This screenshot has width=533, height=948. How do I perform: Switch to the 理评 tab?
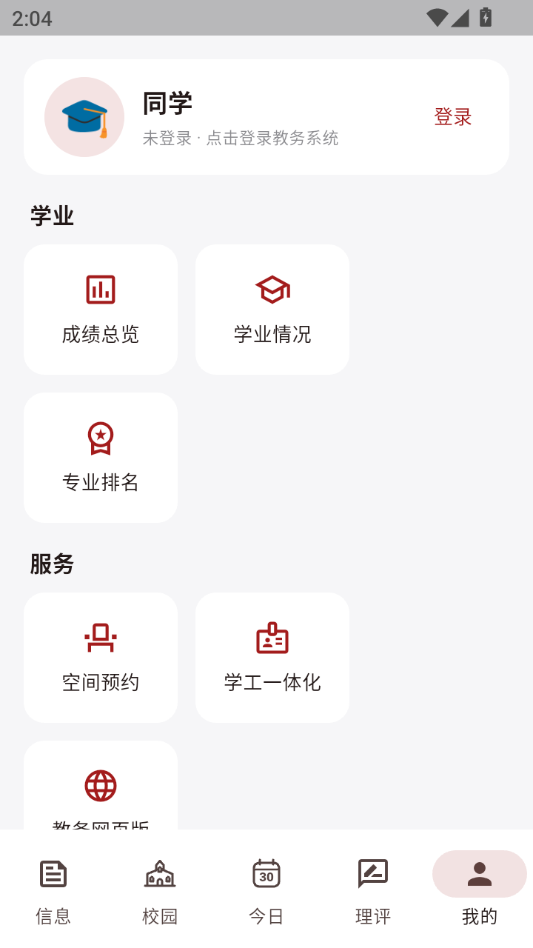[x=373, y=892]
